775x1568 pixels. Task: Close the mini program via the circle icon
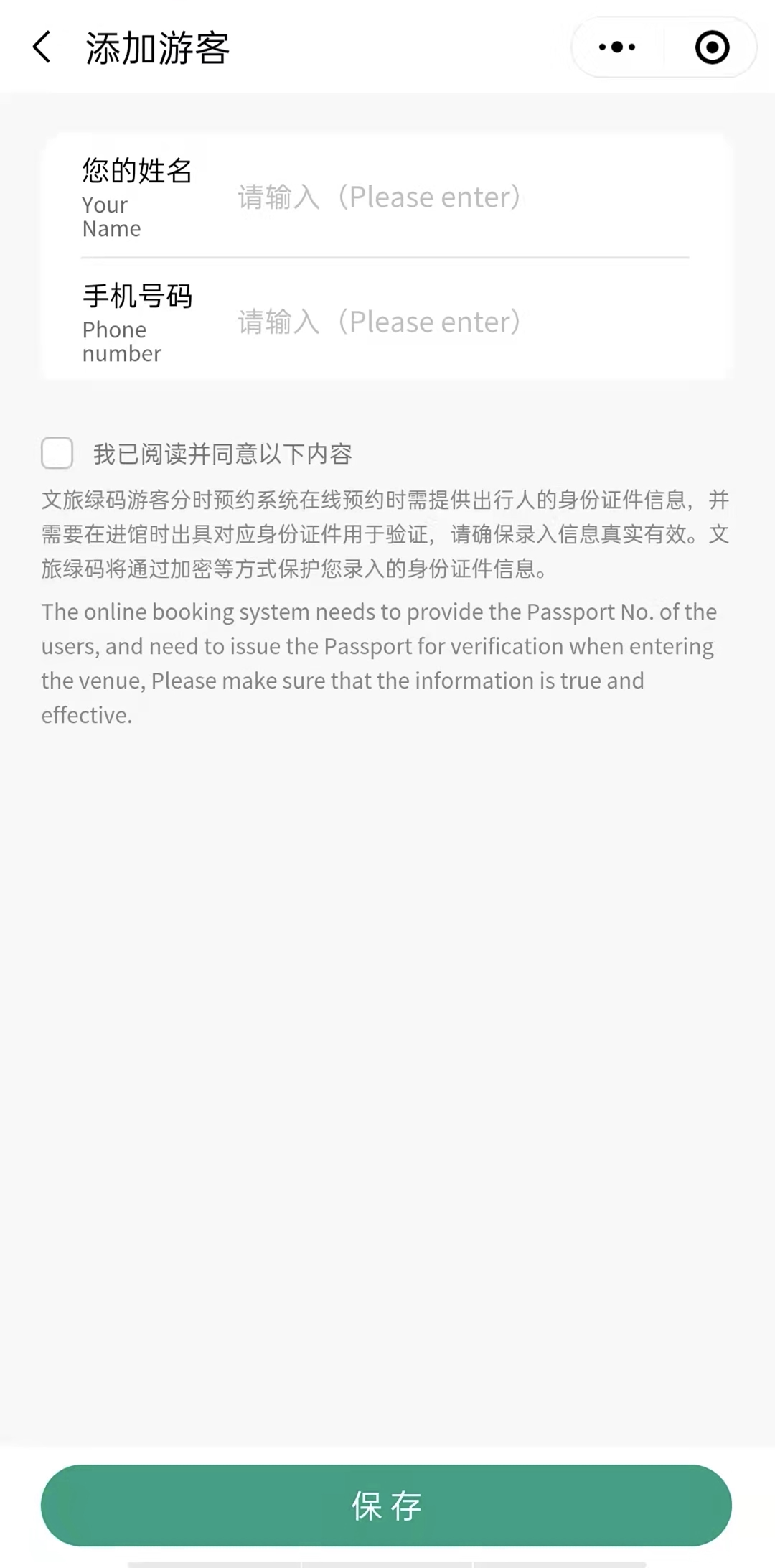(x=712, y=47)
